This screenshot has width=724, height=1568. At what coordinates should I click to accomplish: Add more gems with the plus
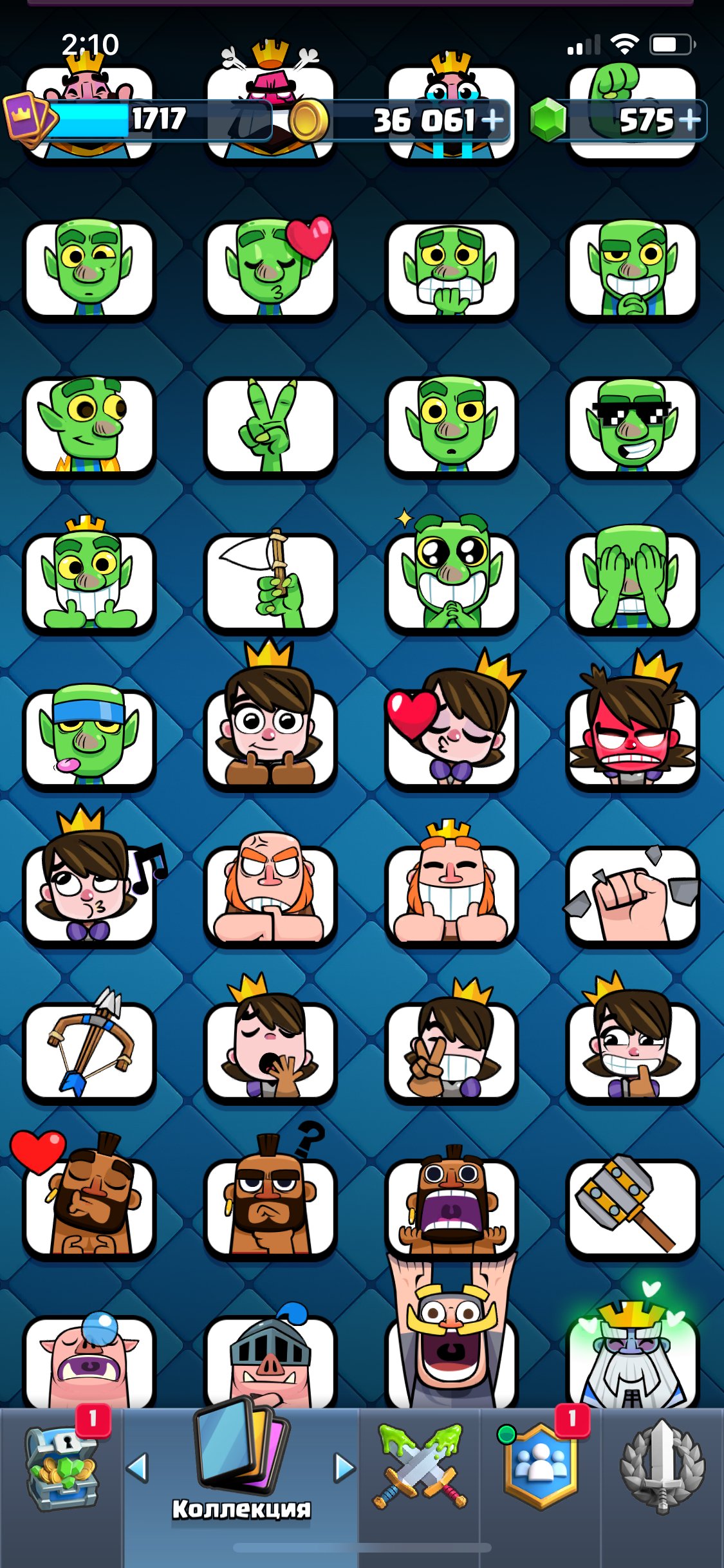(x=689, y=120)
